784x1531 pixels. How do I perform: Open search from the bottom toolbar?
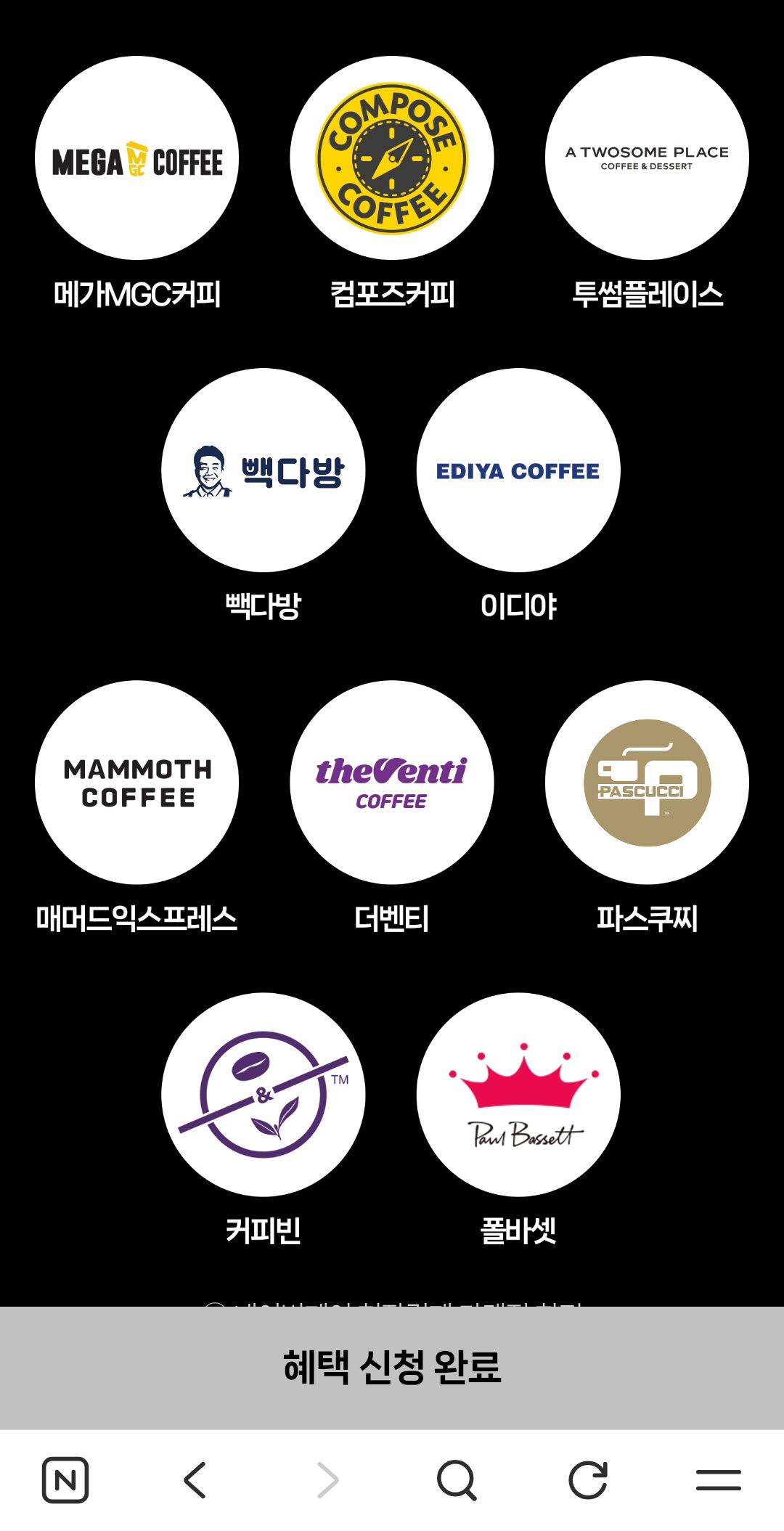click(457, 1479)
